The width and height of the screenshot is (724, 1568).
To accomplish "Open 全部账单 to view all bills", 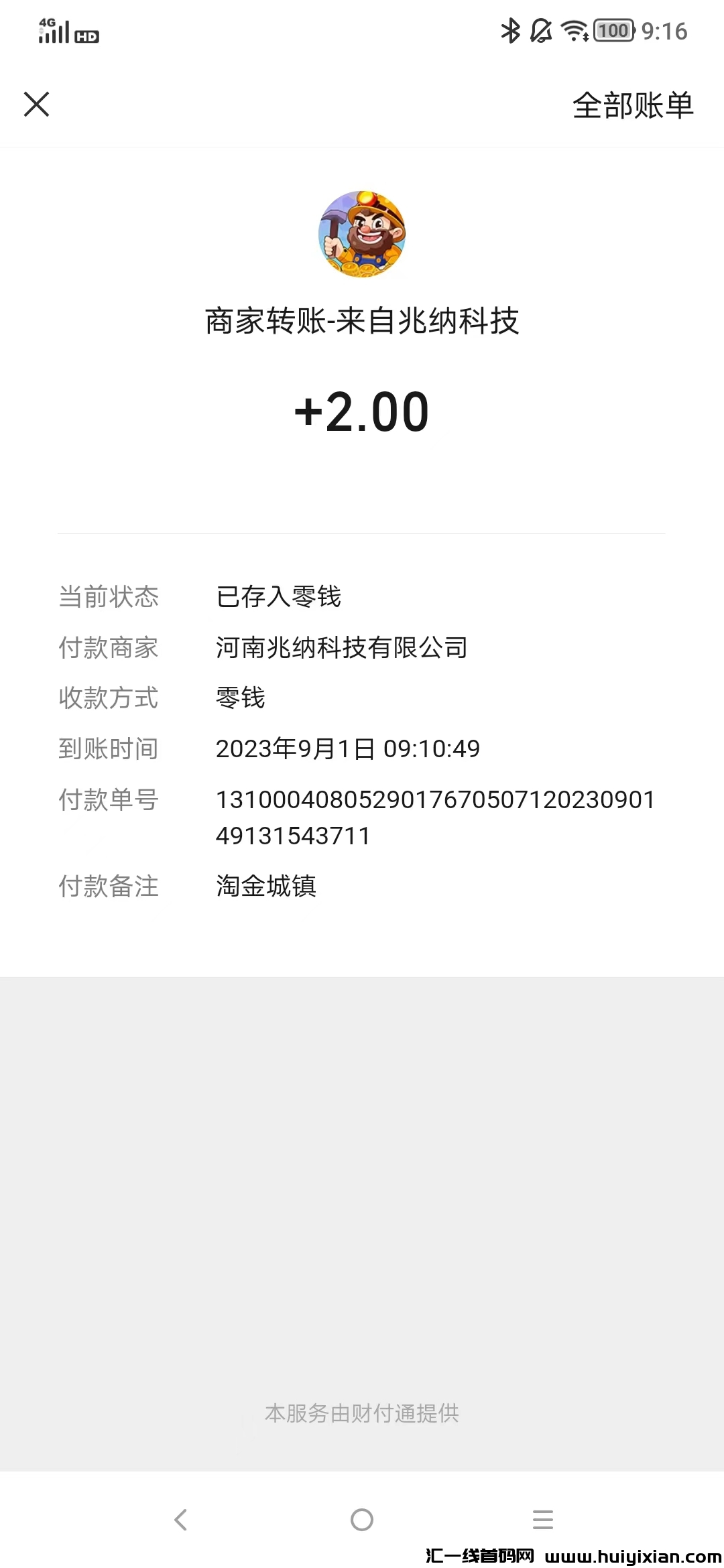I will click(x=633, y=106).
